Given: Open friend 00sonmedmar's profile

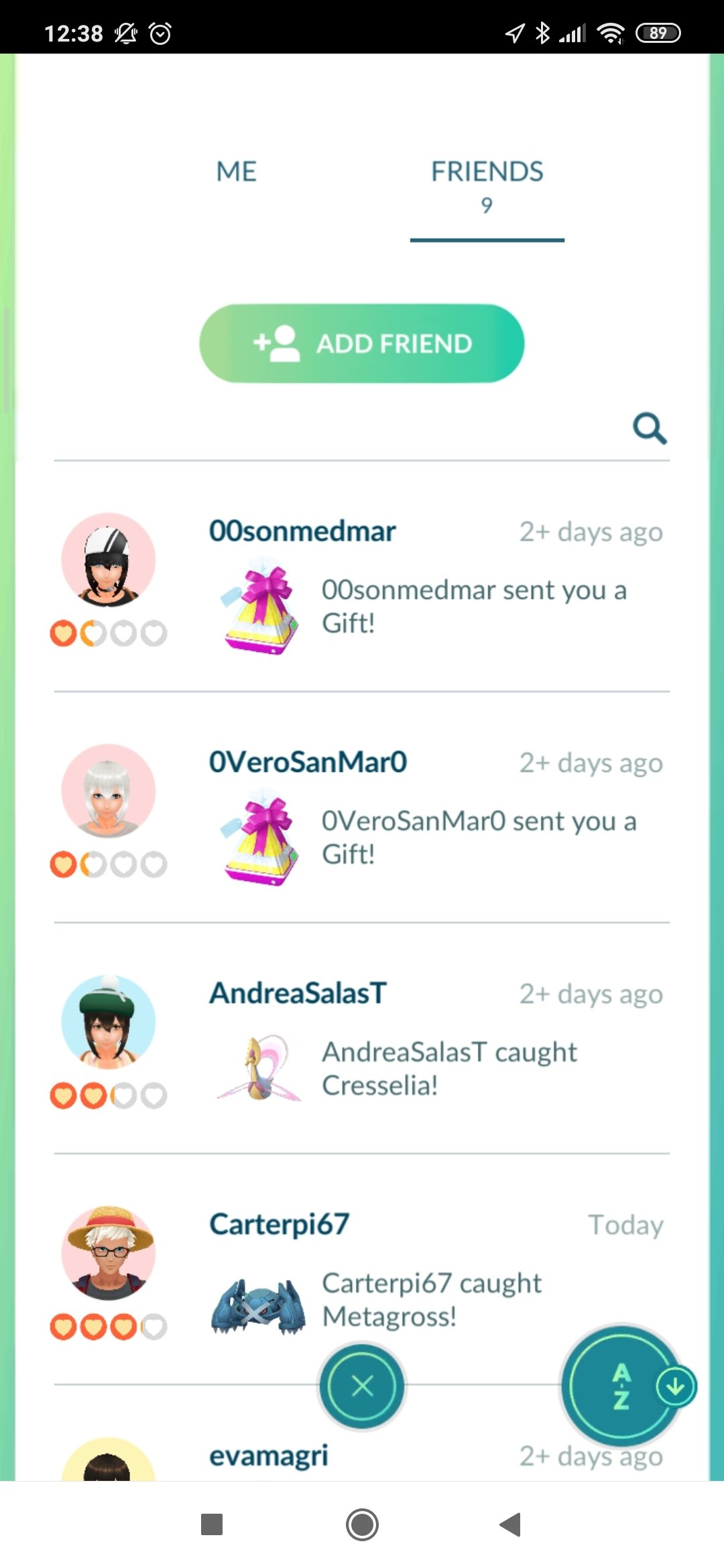Looking at the screenshot, I should pyautogui.click(x=362, y=577).
